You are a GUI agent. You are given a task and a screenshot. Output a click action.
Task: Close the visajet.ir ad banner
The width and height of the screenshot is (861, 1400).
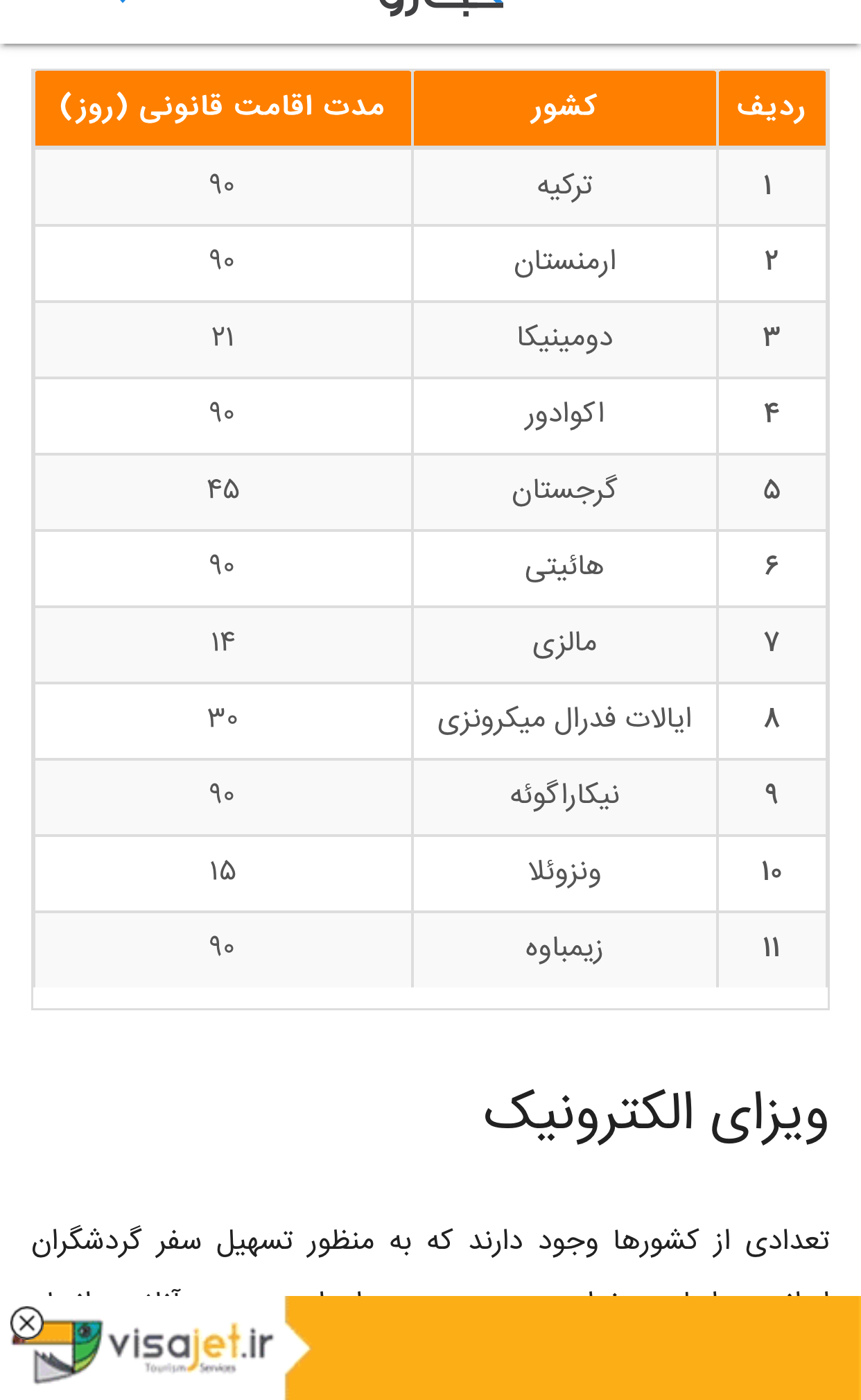click(27, 1323)
